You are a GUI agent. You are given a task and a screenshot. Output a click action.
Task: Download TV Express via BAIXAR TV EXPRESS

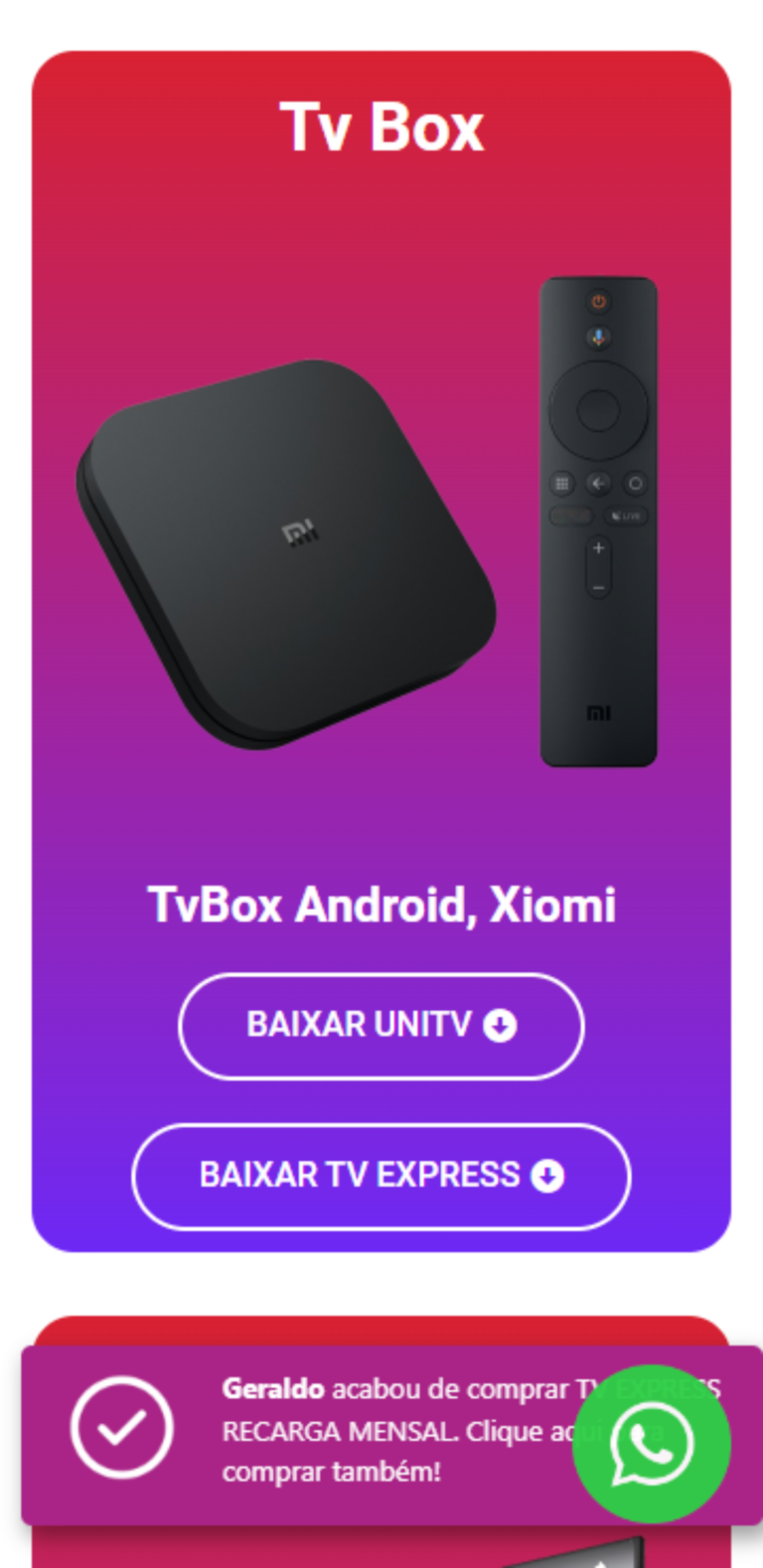(381, 1177)
